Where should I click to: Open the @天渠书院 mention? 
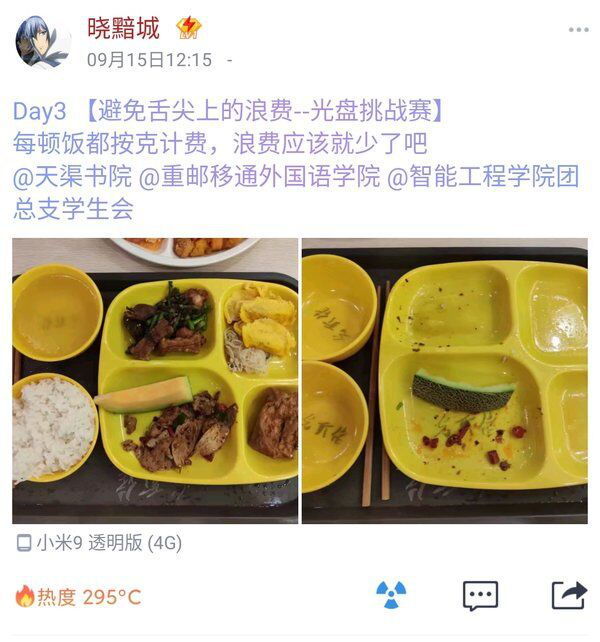point(72,178)
